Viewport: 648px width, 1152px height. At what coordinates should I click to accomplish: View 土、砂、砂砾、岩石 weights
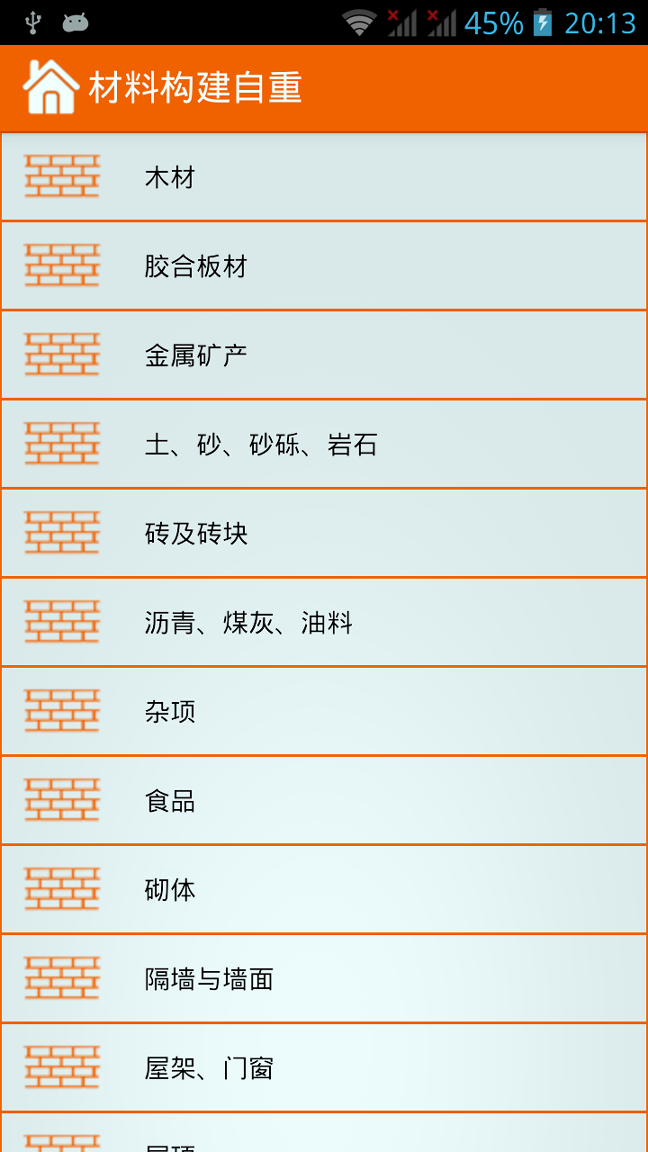click(x=324, y=444)
